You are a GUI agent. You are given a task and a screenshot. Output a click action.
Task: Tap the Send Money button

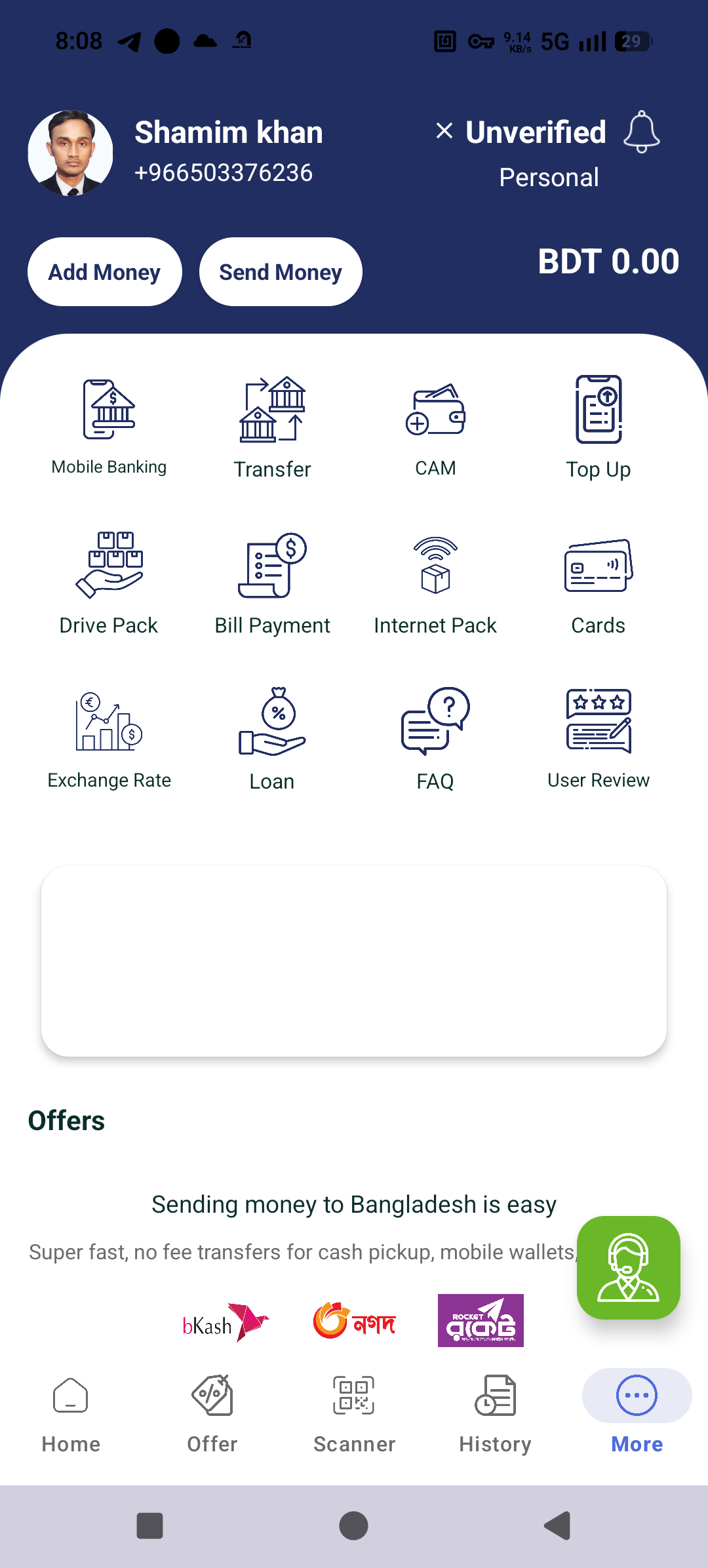pyautogui.click(x=281, y=272)
